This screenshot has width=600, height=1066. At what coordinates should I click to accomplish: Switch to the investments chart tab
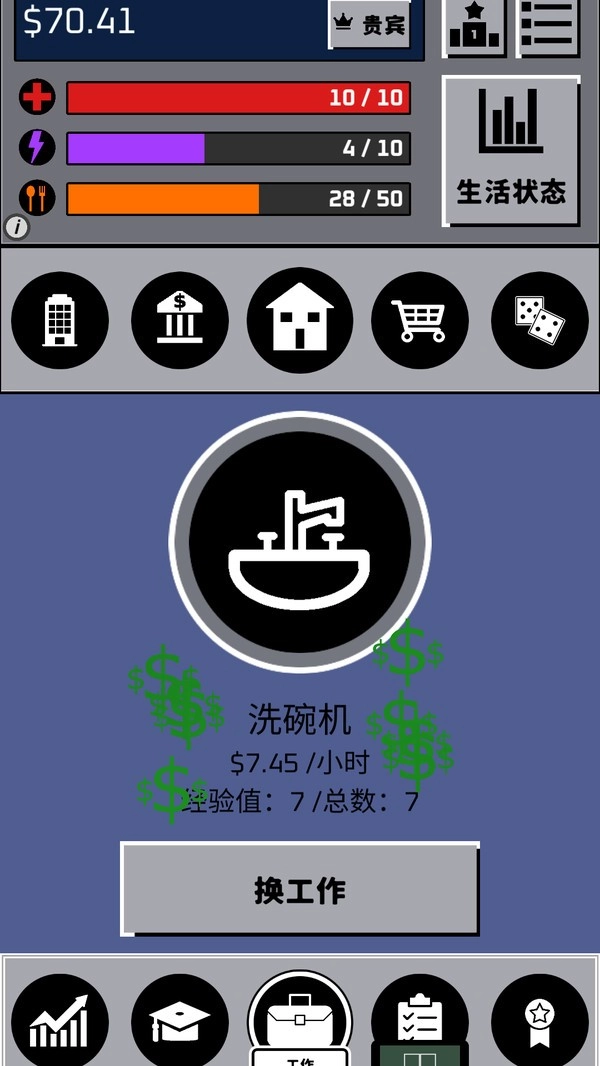(60, 1022)
